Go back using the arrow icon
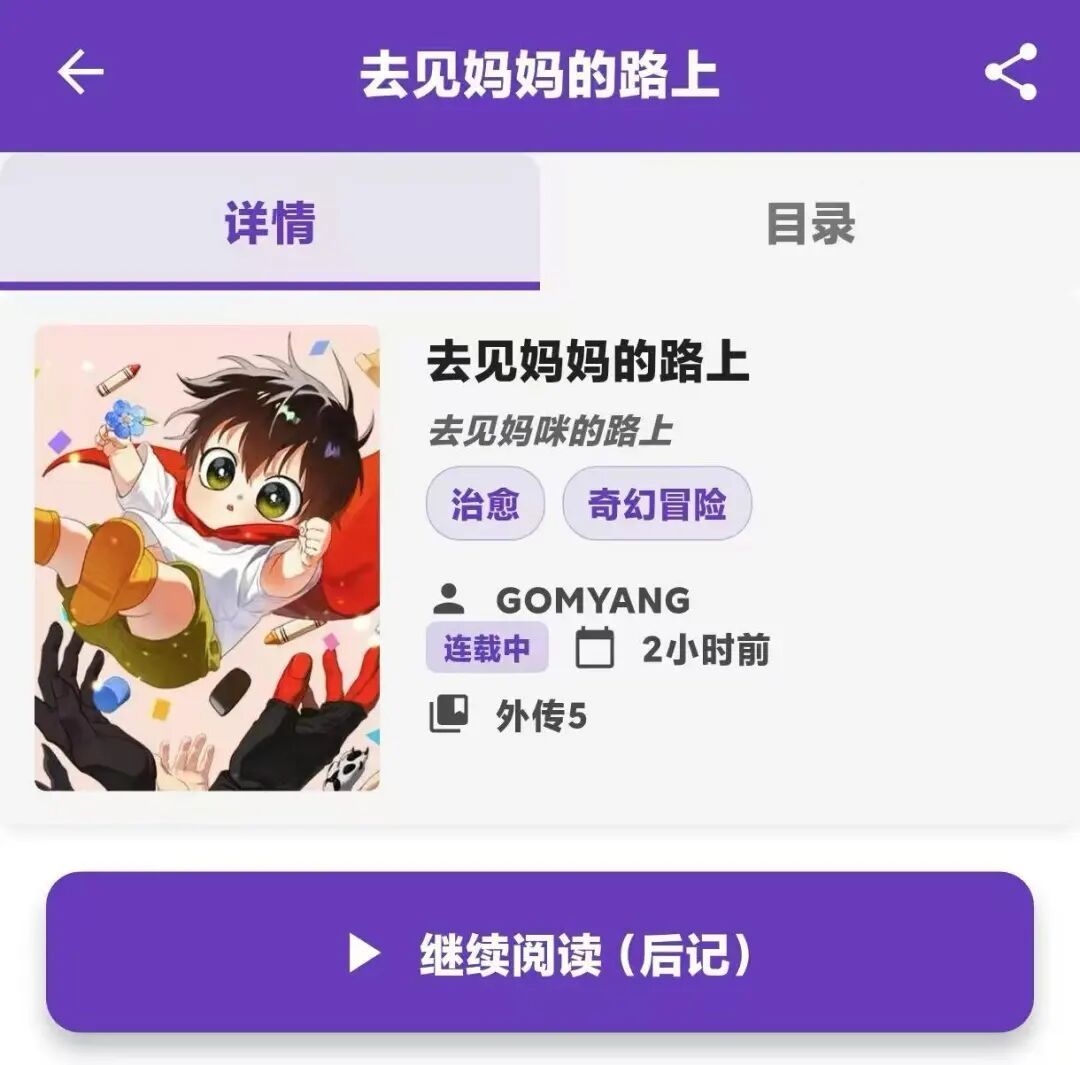The height and width of the screenshot is (1065, 1080). [x=80, y=73]
